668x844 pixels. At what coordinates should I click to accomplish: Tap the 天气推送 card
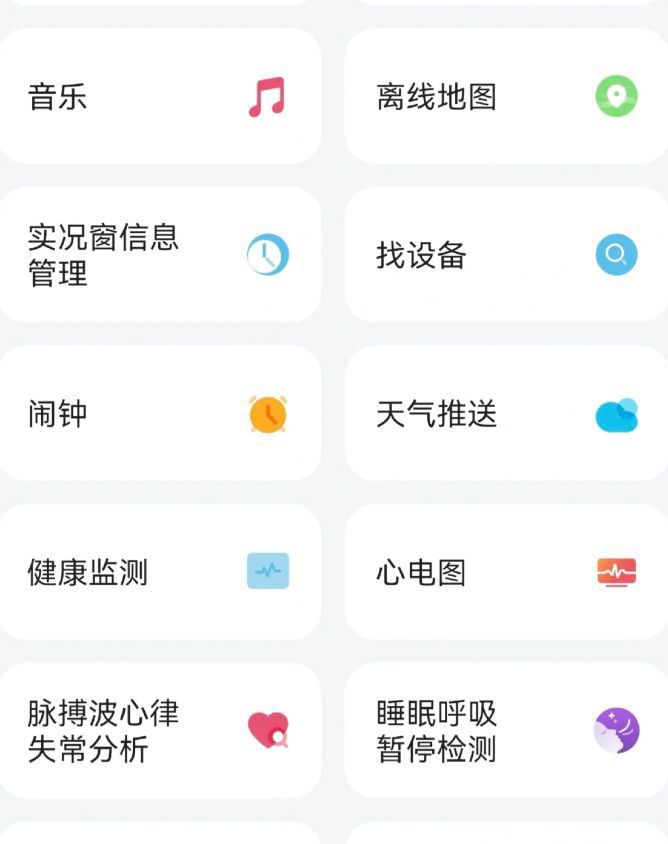[x=506, y=413]
